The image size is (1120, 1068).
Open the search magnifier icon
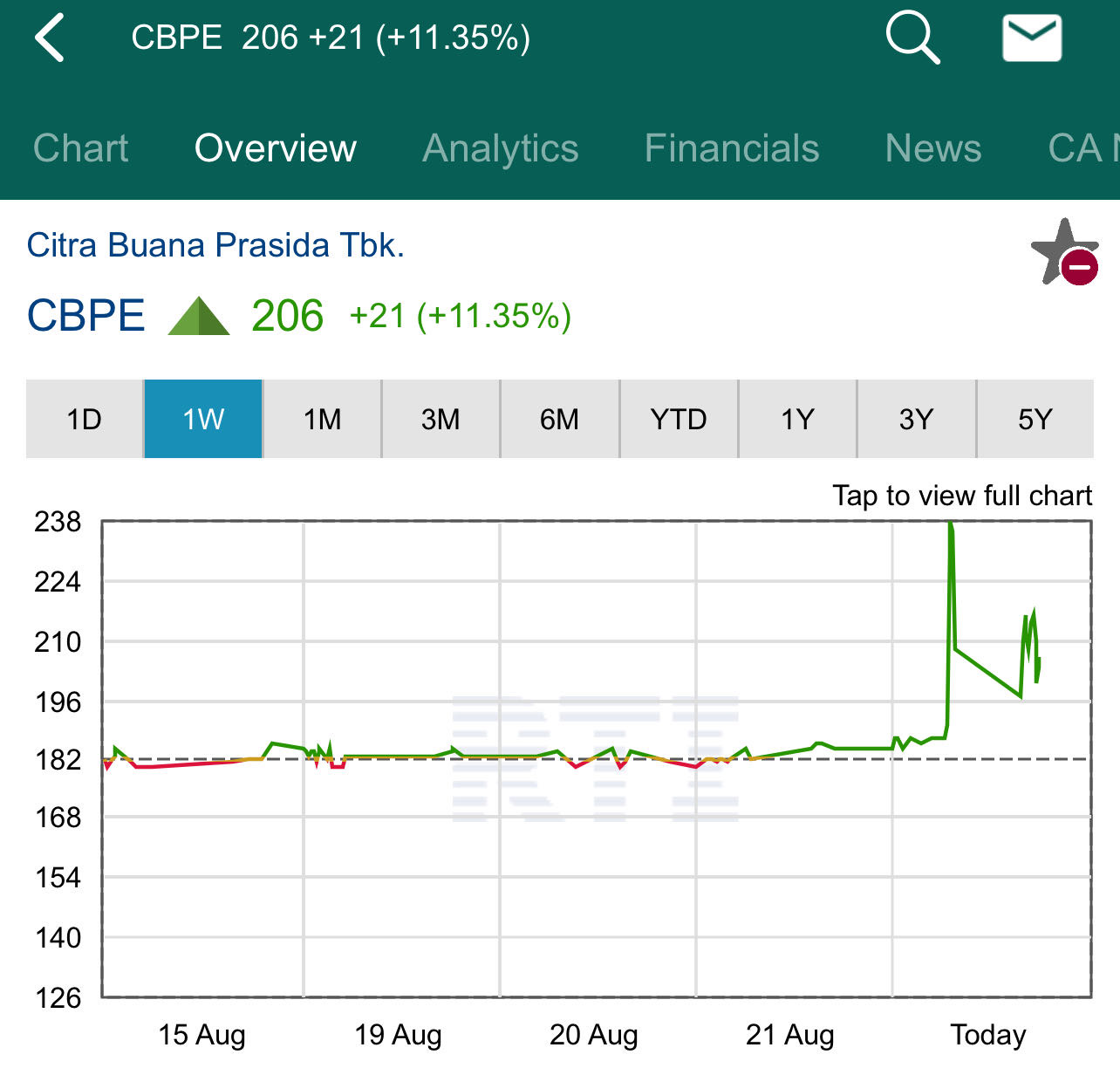pos(912,38)
